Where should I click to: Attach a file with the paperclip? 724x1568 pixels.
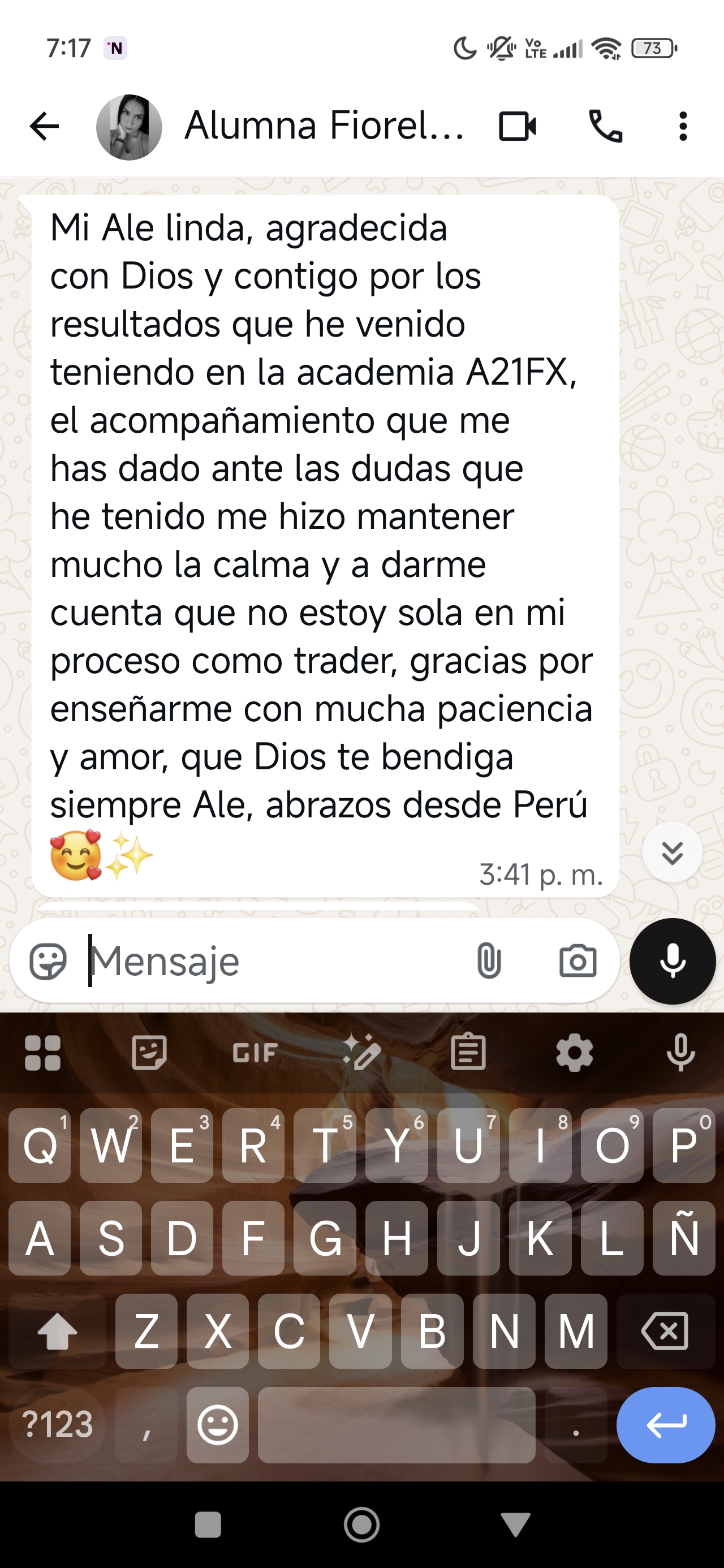(x=489, y=961)
